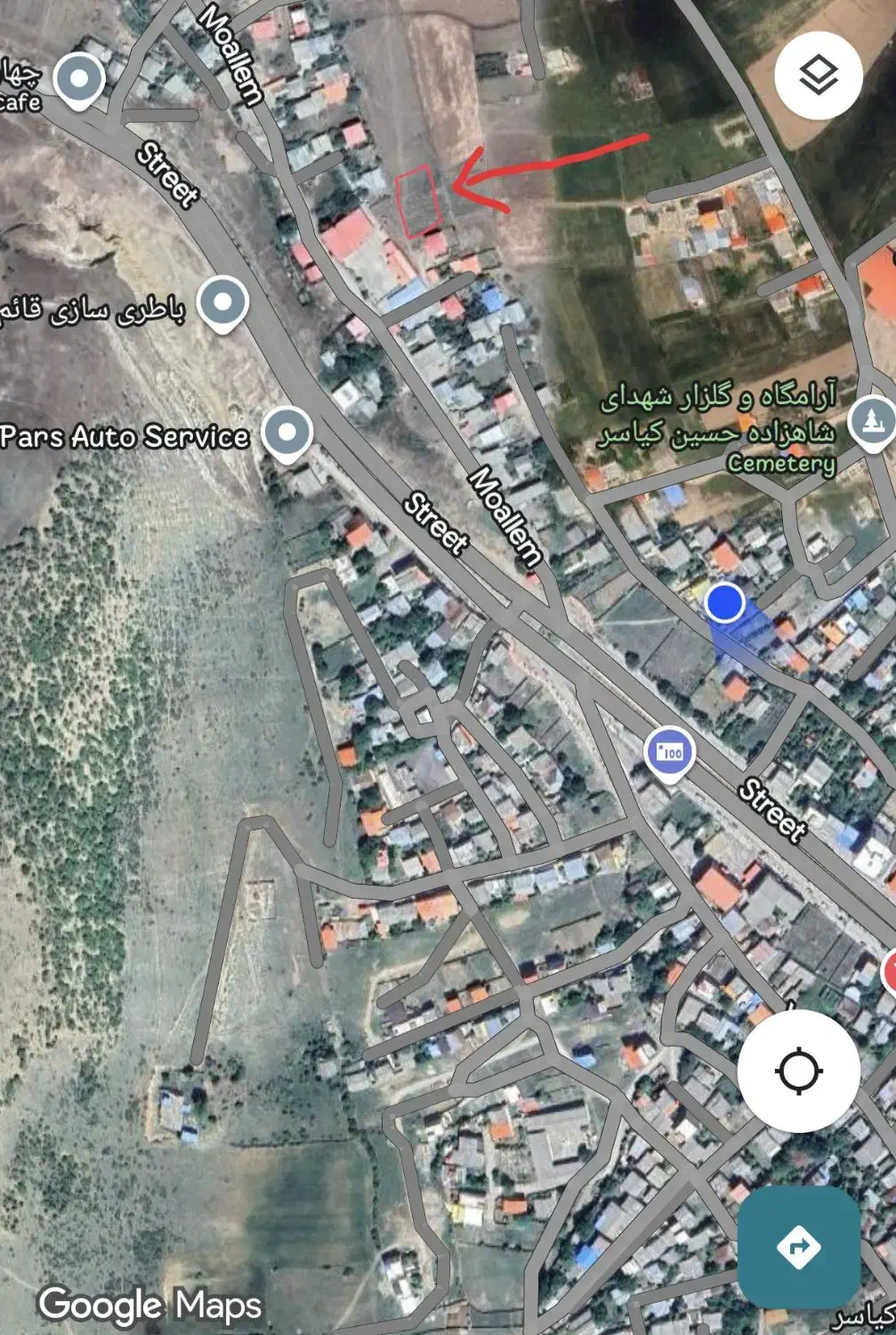Open Pars Auto Service place pin
The image size is (896, 1335).
287,434
